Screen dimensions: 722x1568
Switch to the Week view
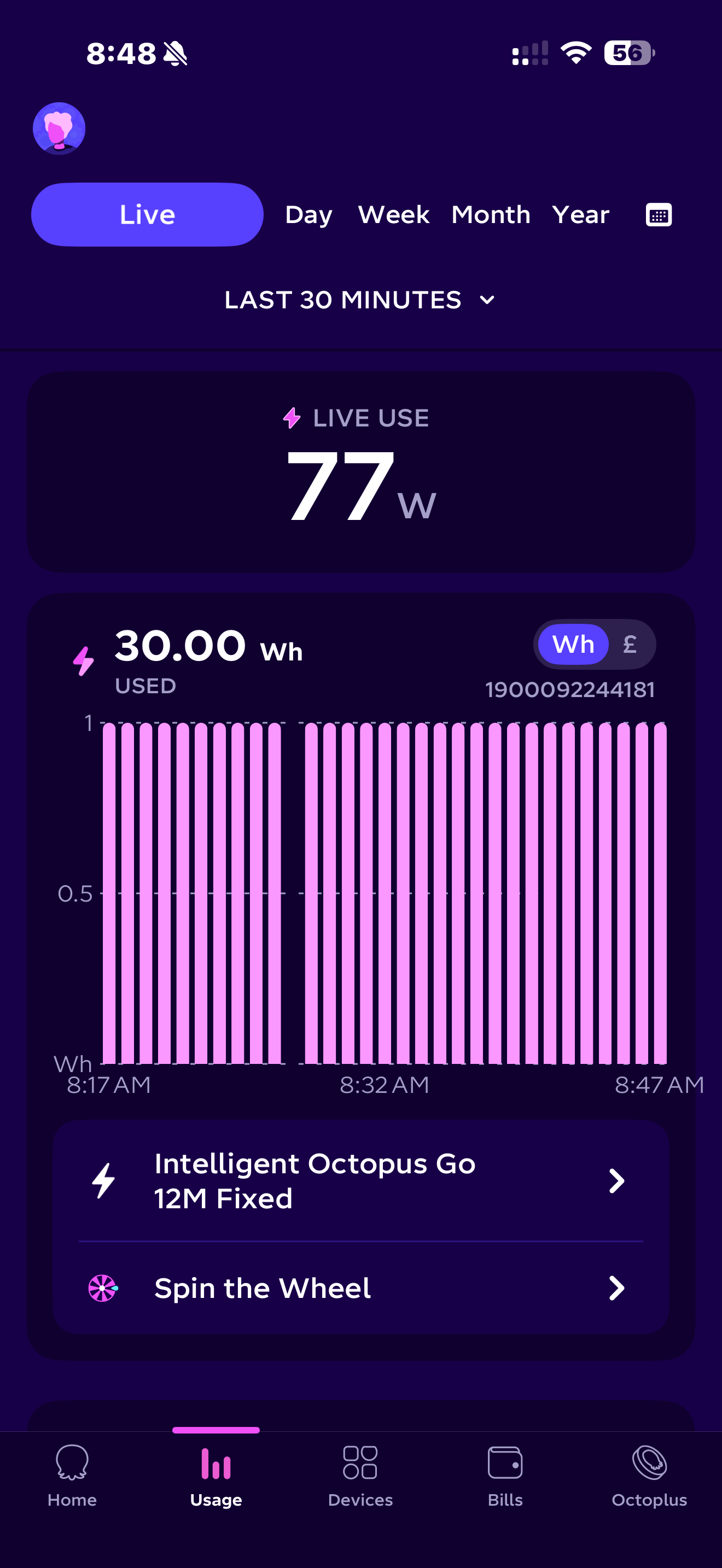pyautogui.click(x=393, y=215)
